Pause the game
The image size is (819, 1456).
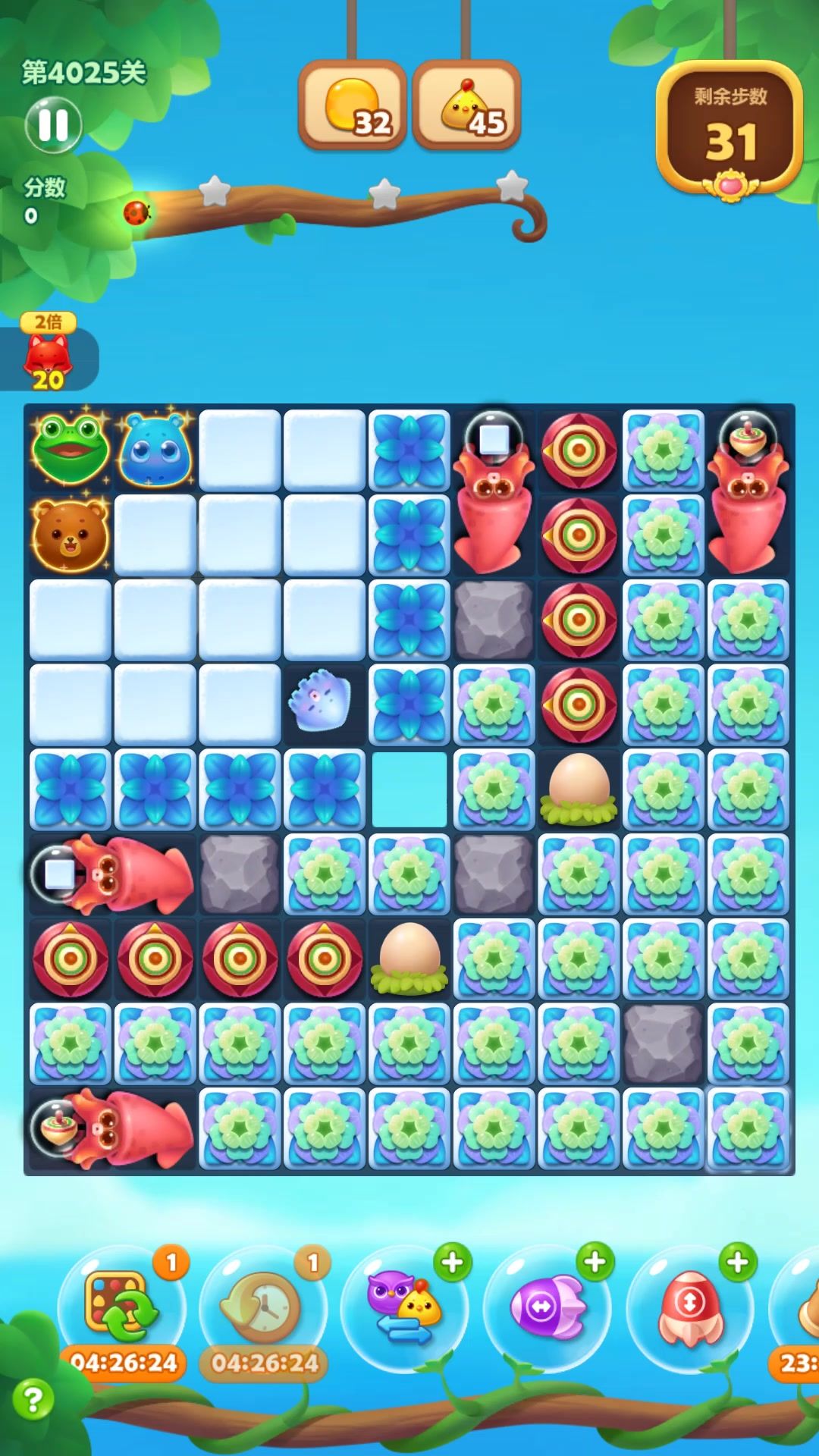coord(53,125)
